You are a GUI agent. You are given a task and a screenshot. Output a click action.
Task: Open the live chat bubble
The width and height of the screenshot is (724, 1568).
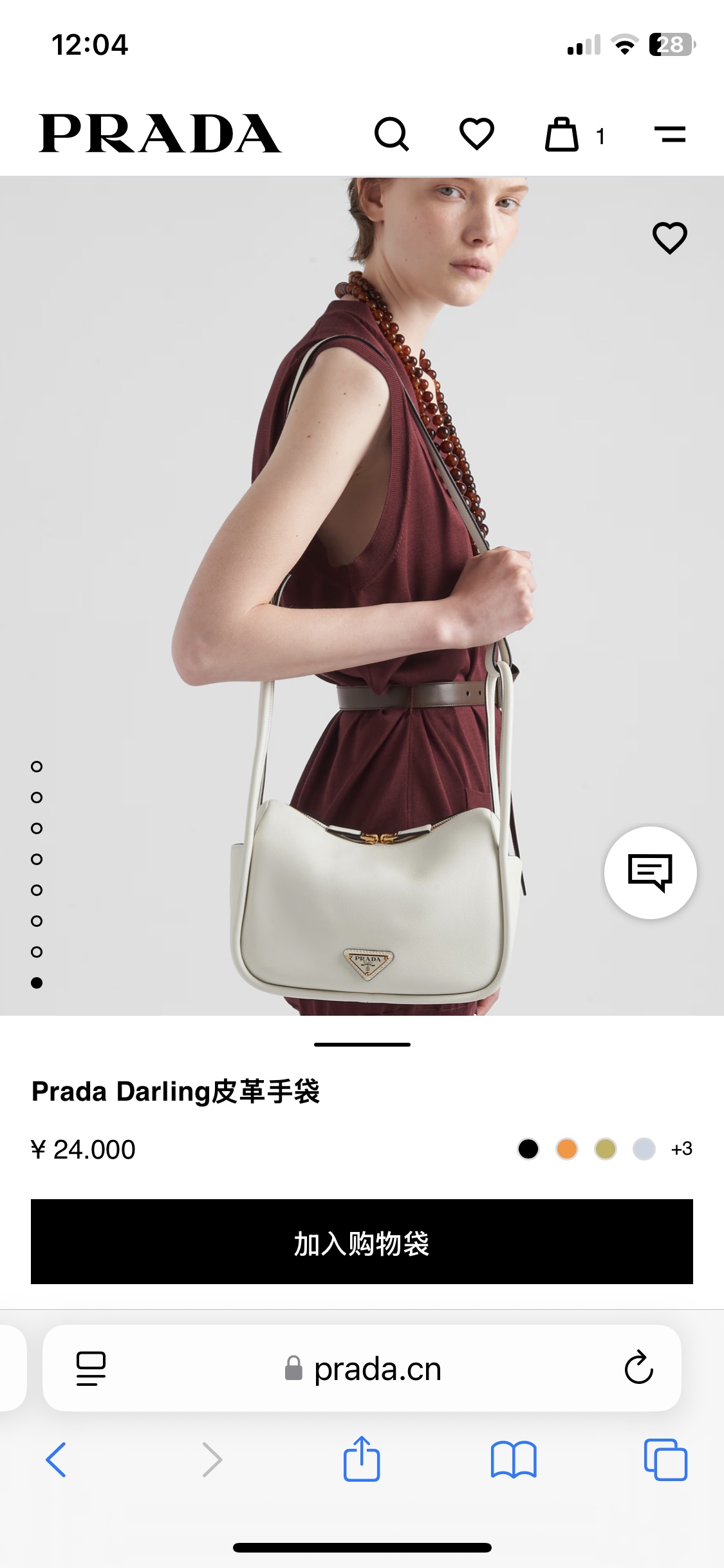pos(650,873)
